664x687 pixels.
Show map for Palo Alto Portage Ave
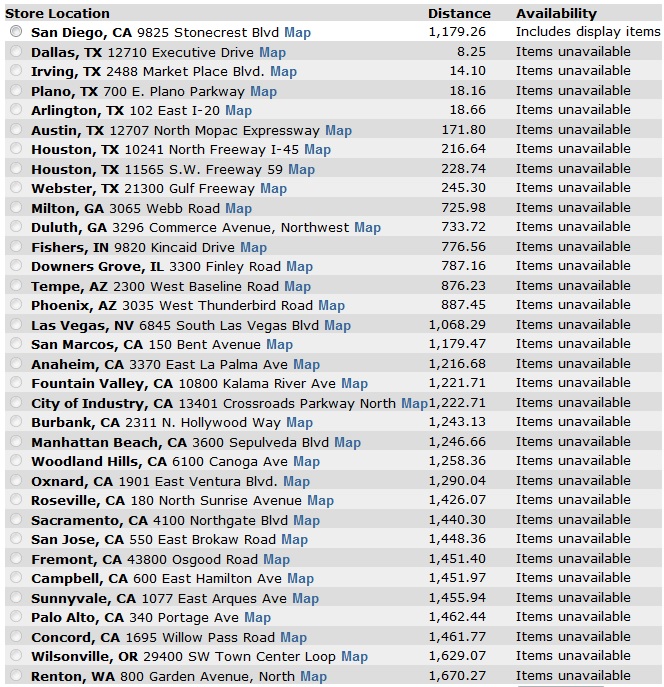(x=257, y=618)
